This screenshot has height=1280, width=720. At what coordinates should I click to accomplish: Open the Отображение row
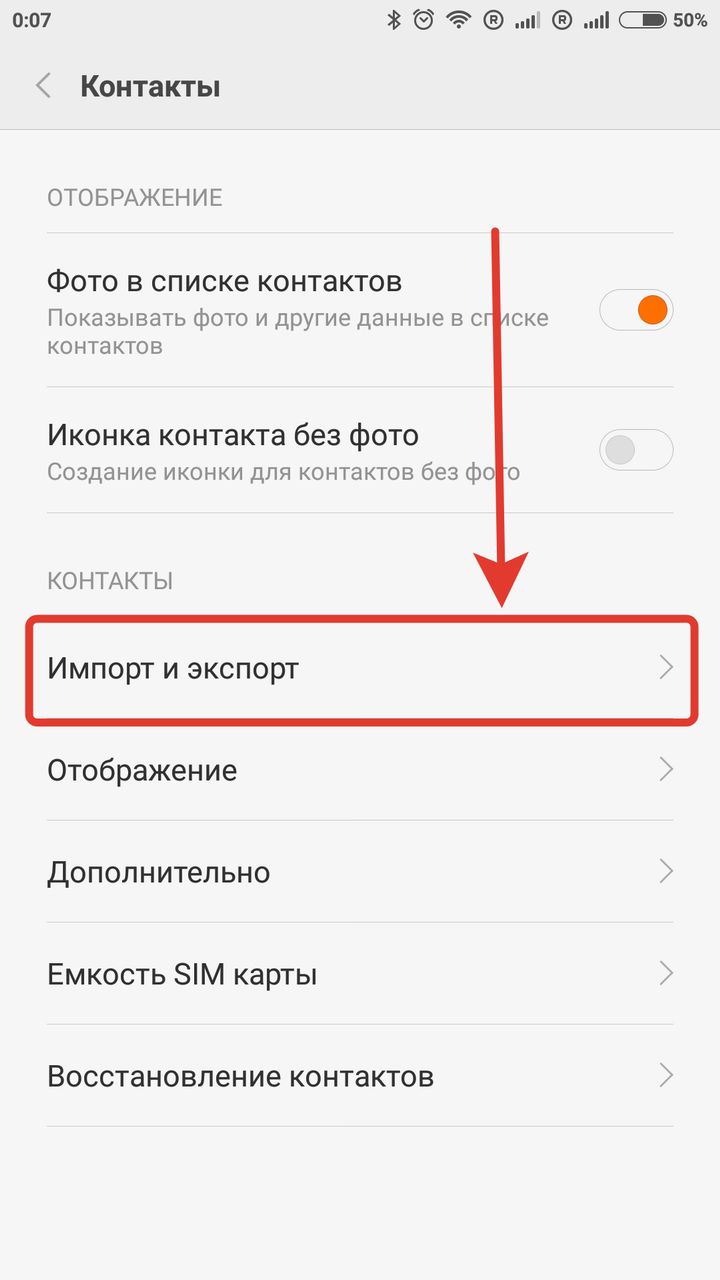tap(360, 770)
